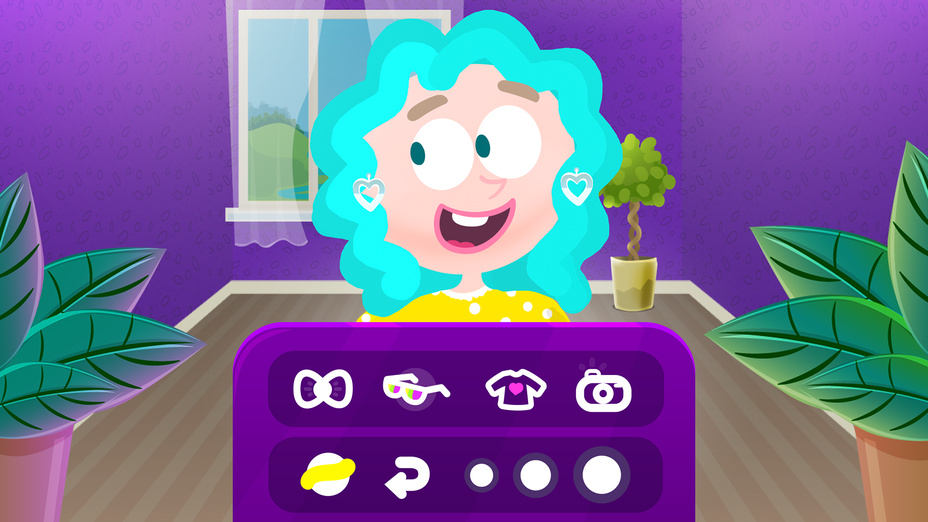Take a photo with the camera icon
Viewport: 928px width, 522px height.
click(604, 389)
